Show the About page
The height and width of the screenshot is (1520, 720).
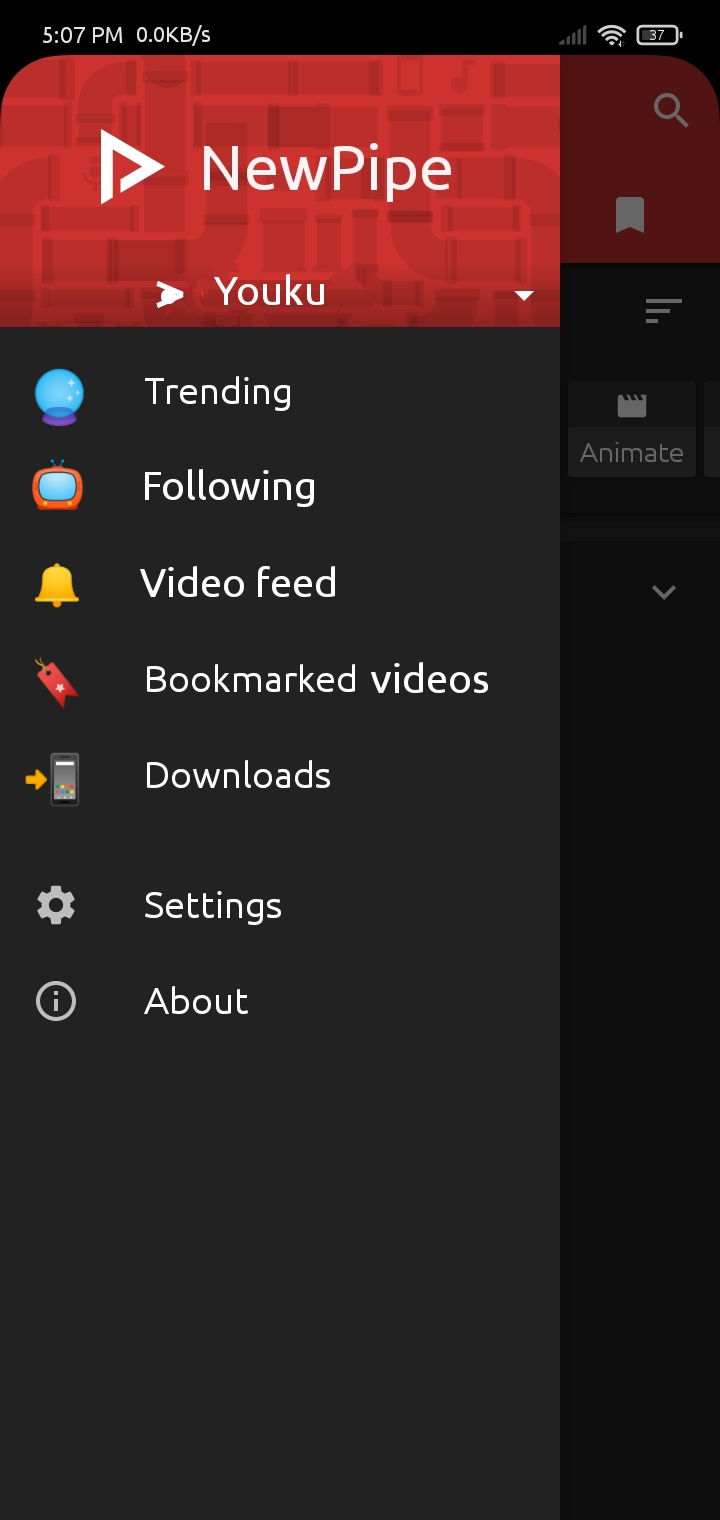pyautogui.click(x=196, y=1002)
